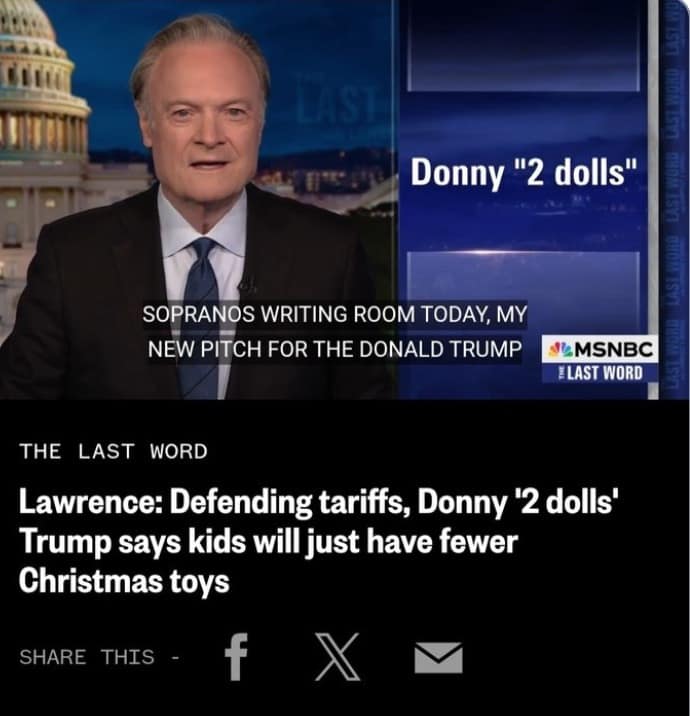The height and width of the screenshot is (716, 690).
Task: Open The Last Word show section link
Action: coord(114,451)
